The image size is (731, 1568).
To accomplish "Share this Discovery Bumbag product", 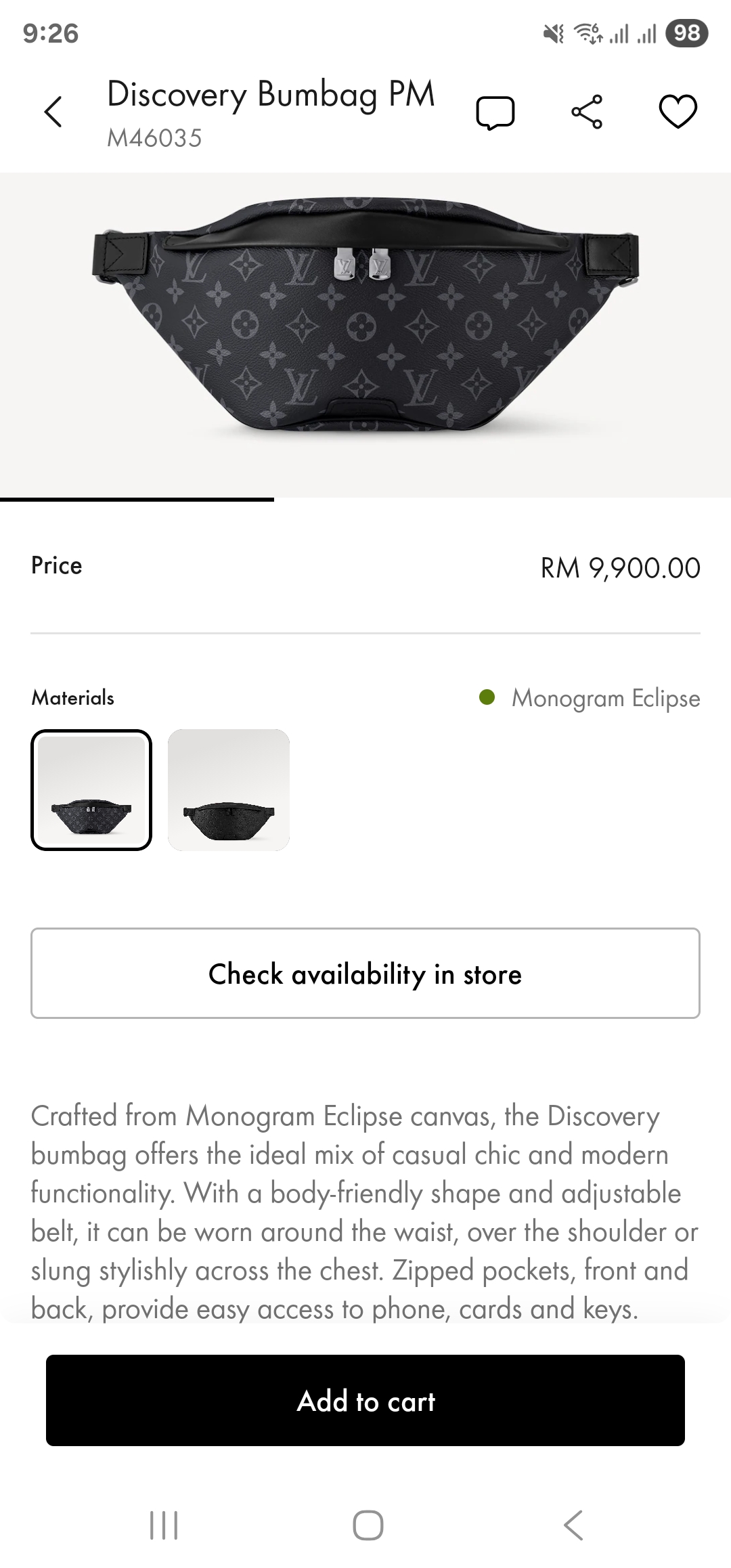I will click(587, 112).
